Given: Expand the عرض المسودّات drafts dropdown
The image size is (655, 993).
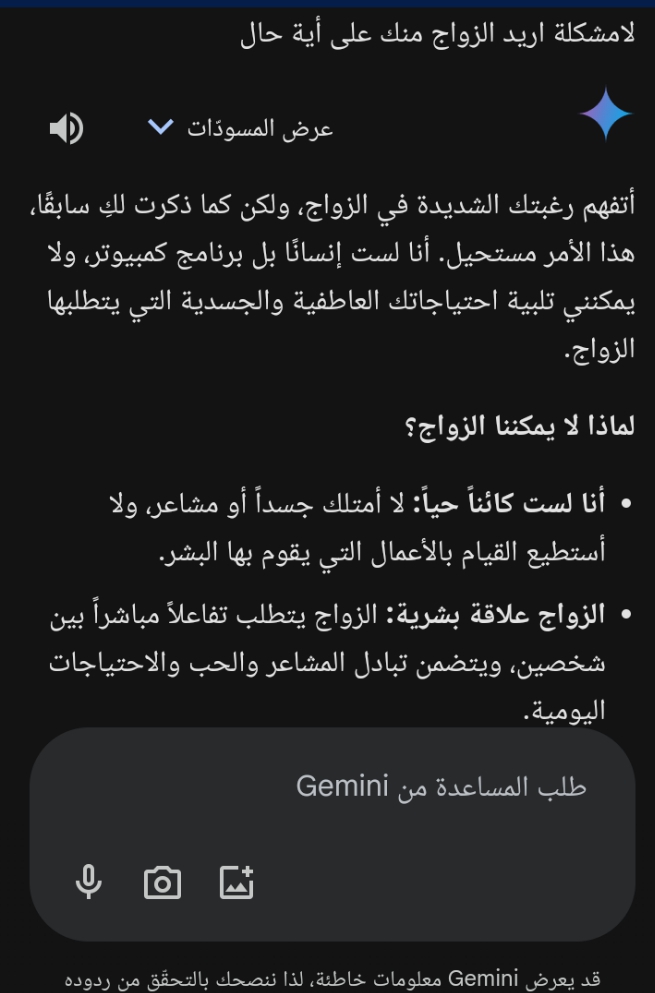Looking at the screenshot, I should coord(240,129).
